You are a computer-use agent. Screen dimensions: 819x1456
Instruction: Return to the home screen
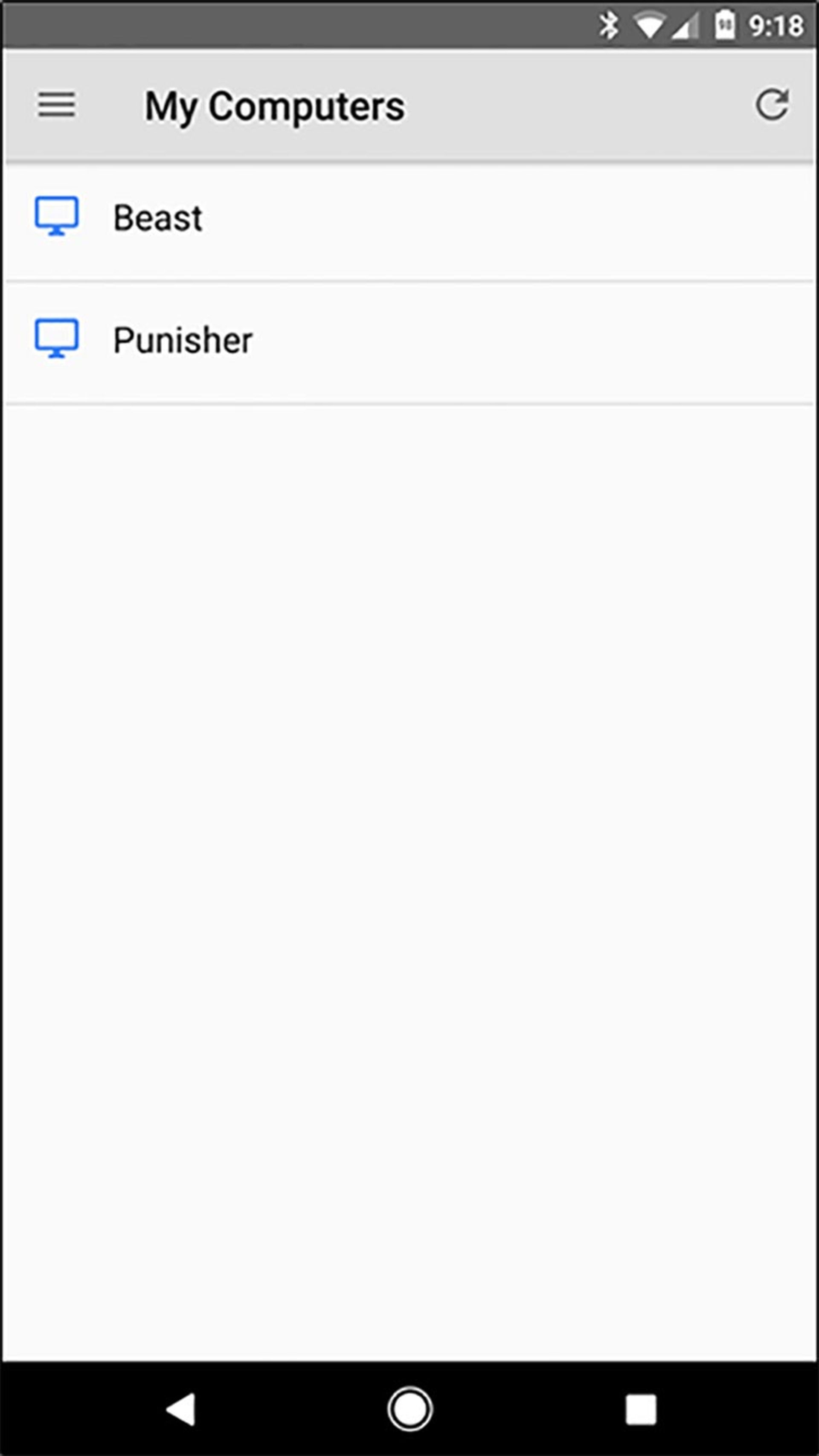(410, 1409)
